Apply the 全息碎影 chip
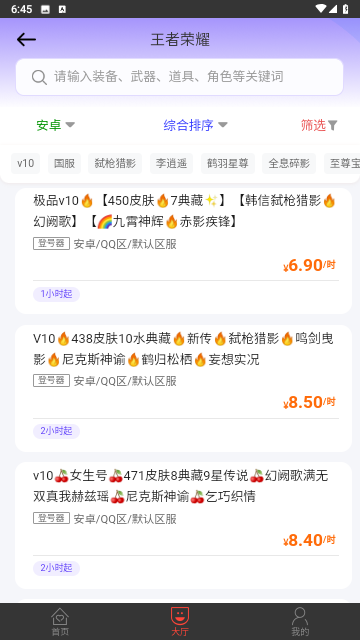Screen dimensions: 360x640 click(289, 163)
